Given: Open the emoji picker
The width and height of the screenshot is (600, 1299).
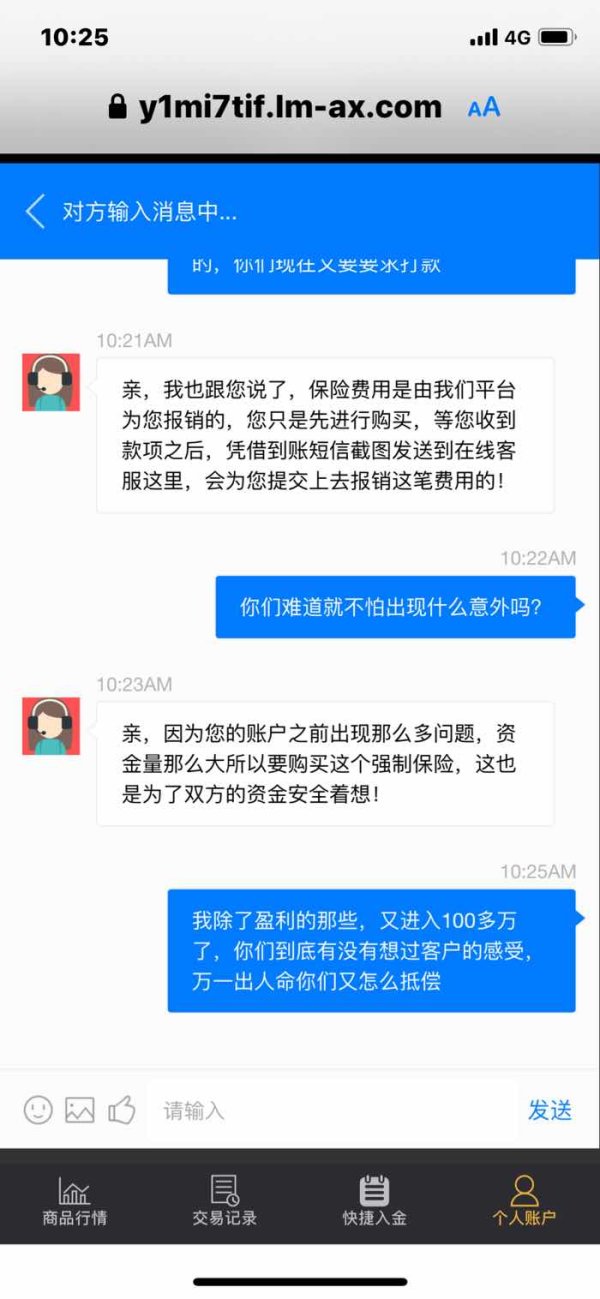Looking at the screenshot, I should click(x=38, y=1110).
